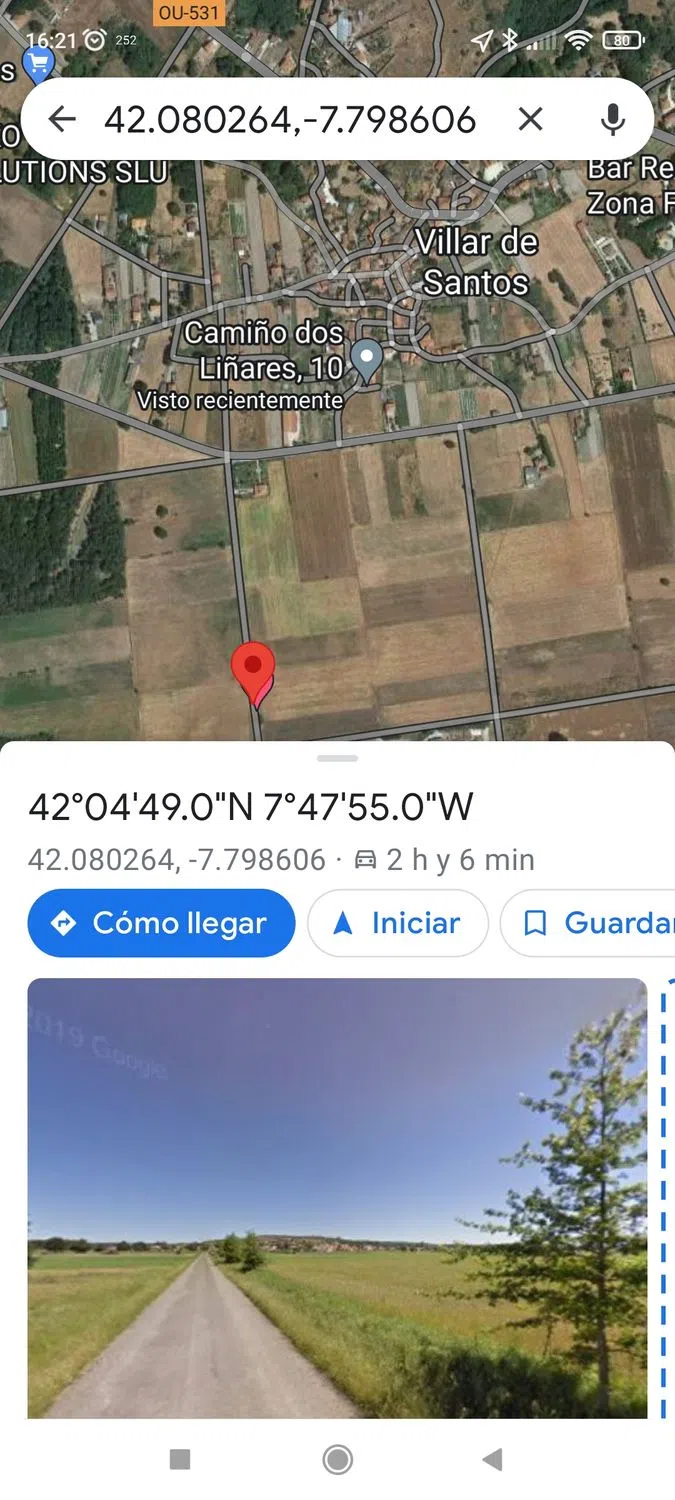Start navigation with Iniciar
This screenshot has height=1500, width=675.
click(x=397, y=923)
